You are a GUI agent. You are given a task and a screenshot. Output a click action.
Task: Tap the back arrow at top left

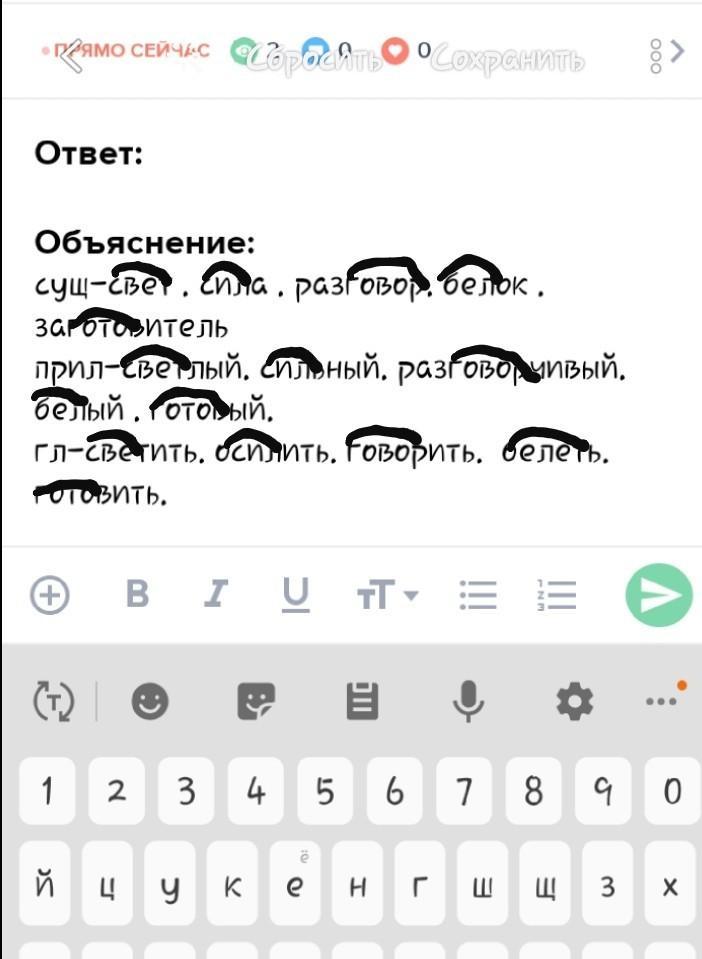71,55
